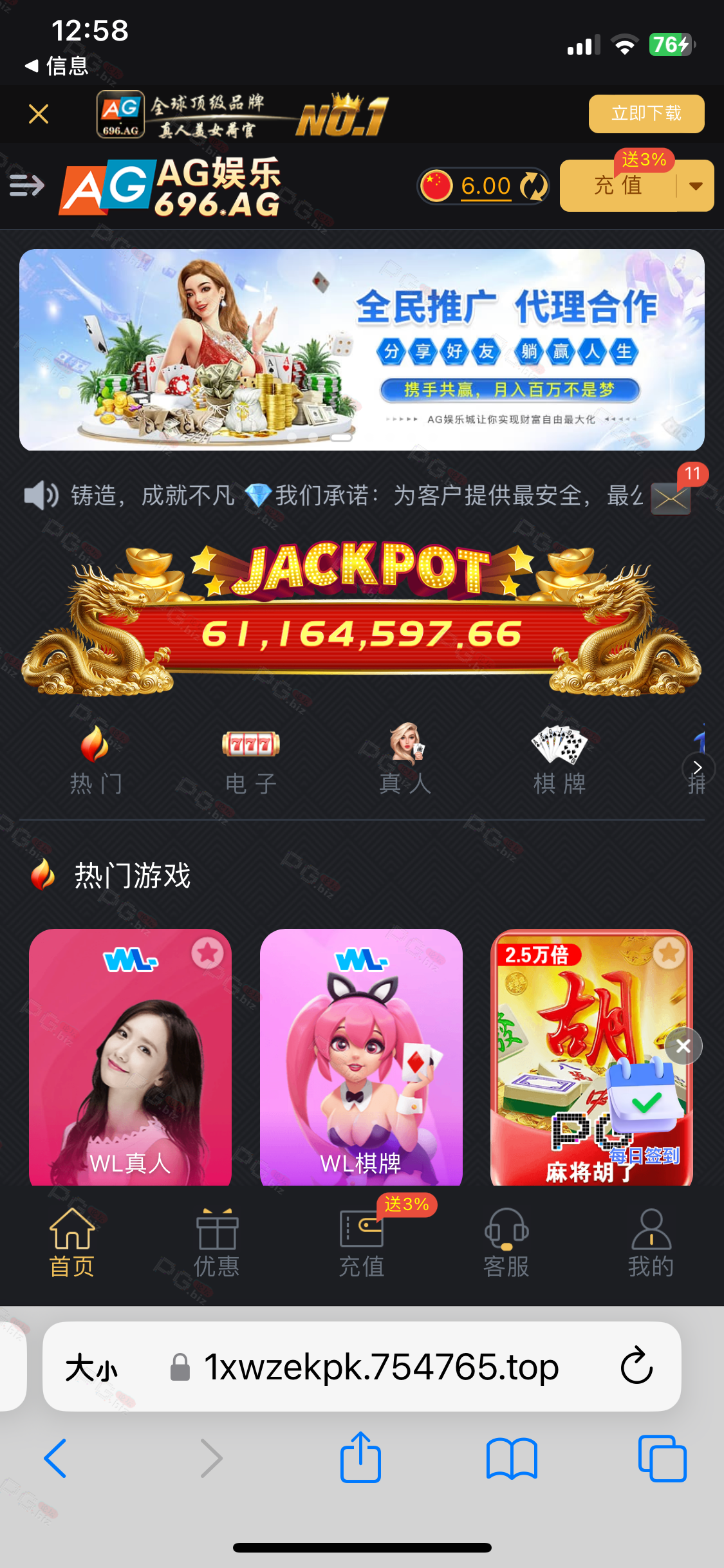This screenshot has width=724, height=1568.
Task: Refresh the 6.00 balance
Action: click(534, 186)
